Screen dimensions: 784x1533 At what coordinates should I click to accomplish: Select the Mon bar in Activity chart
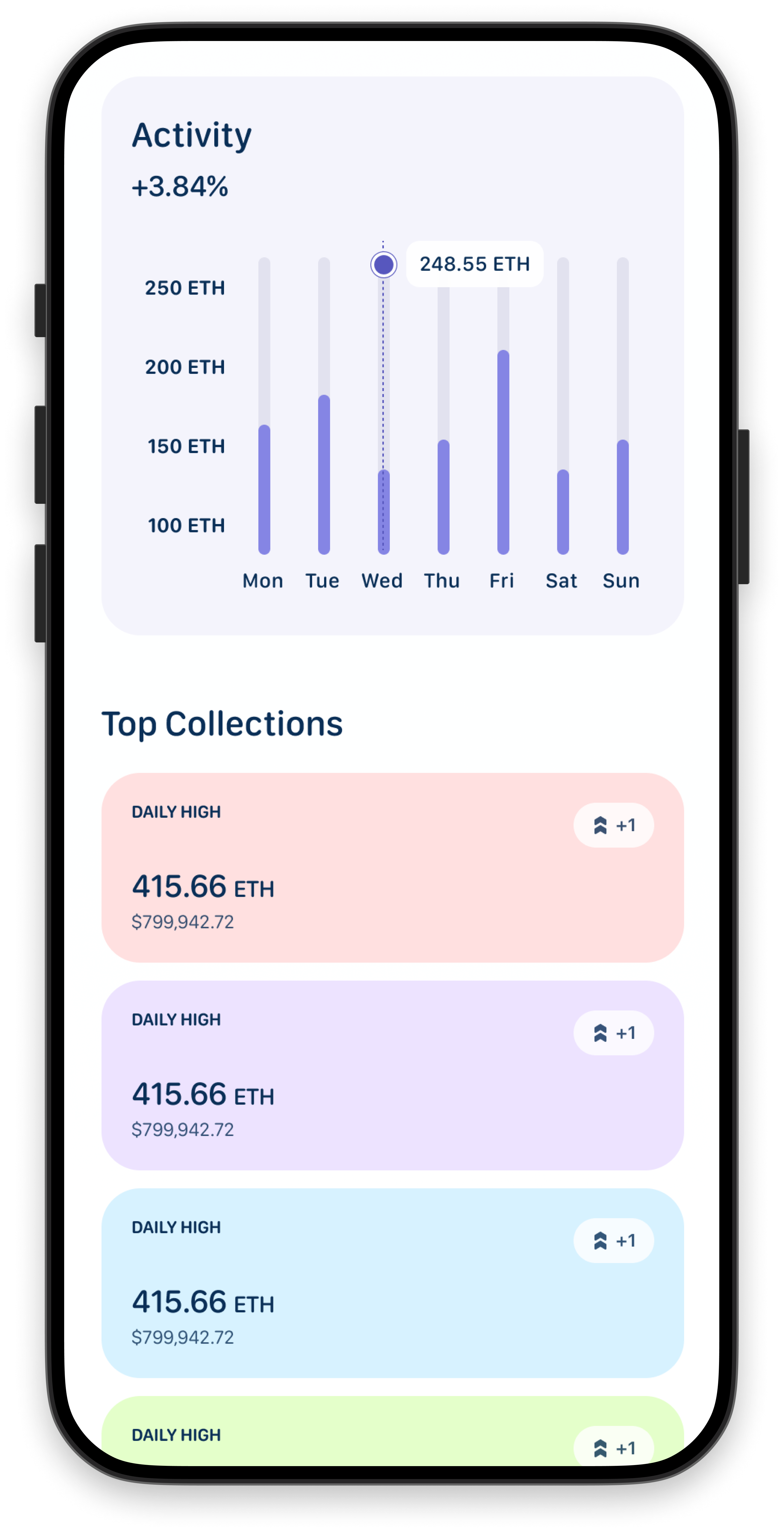click(x=264, y=406)
